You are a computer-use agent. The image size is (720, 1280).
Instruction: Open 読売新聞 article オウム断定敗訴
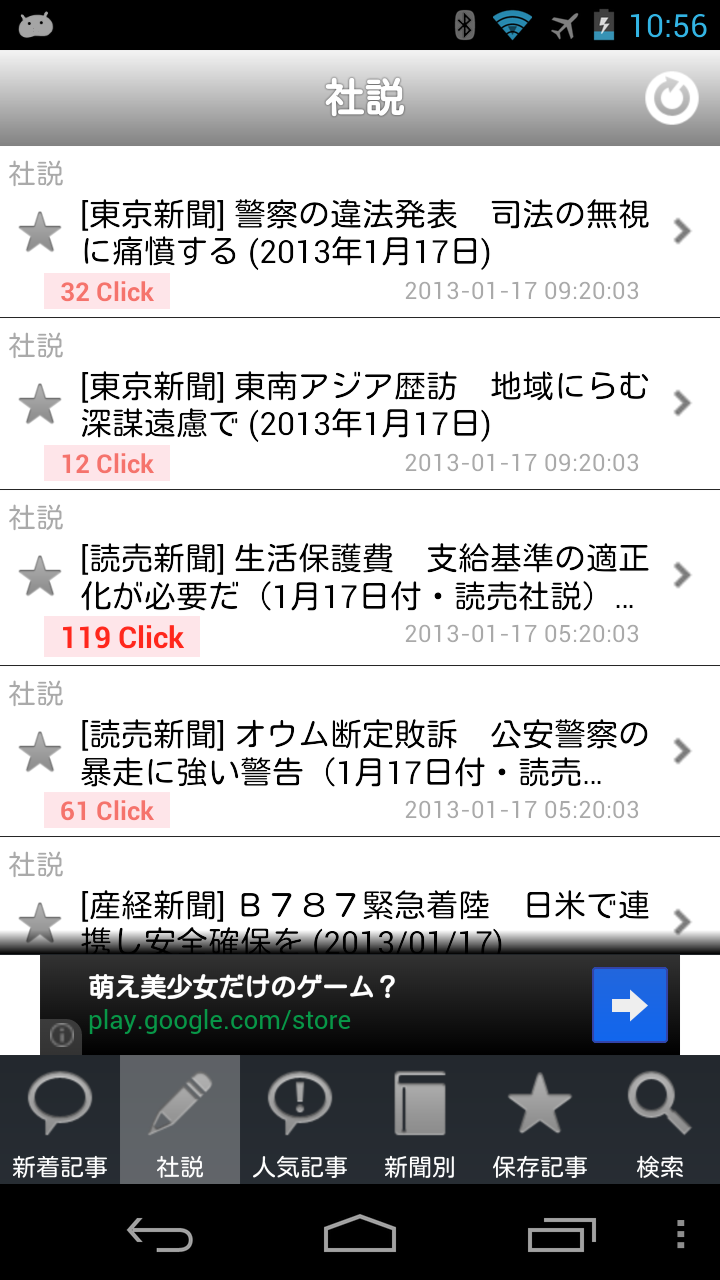tap(365, 752)
